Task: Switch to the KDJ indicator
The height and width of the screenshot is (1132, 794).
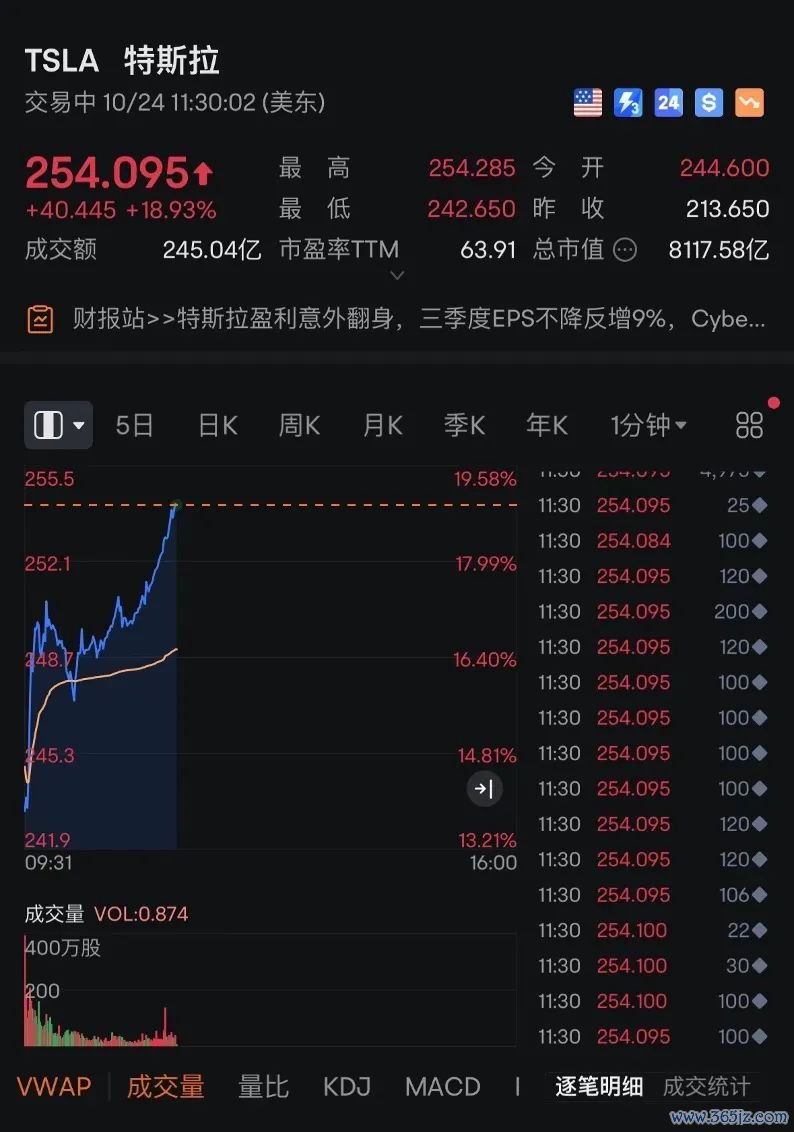Action: (347, 1087)
